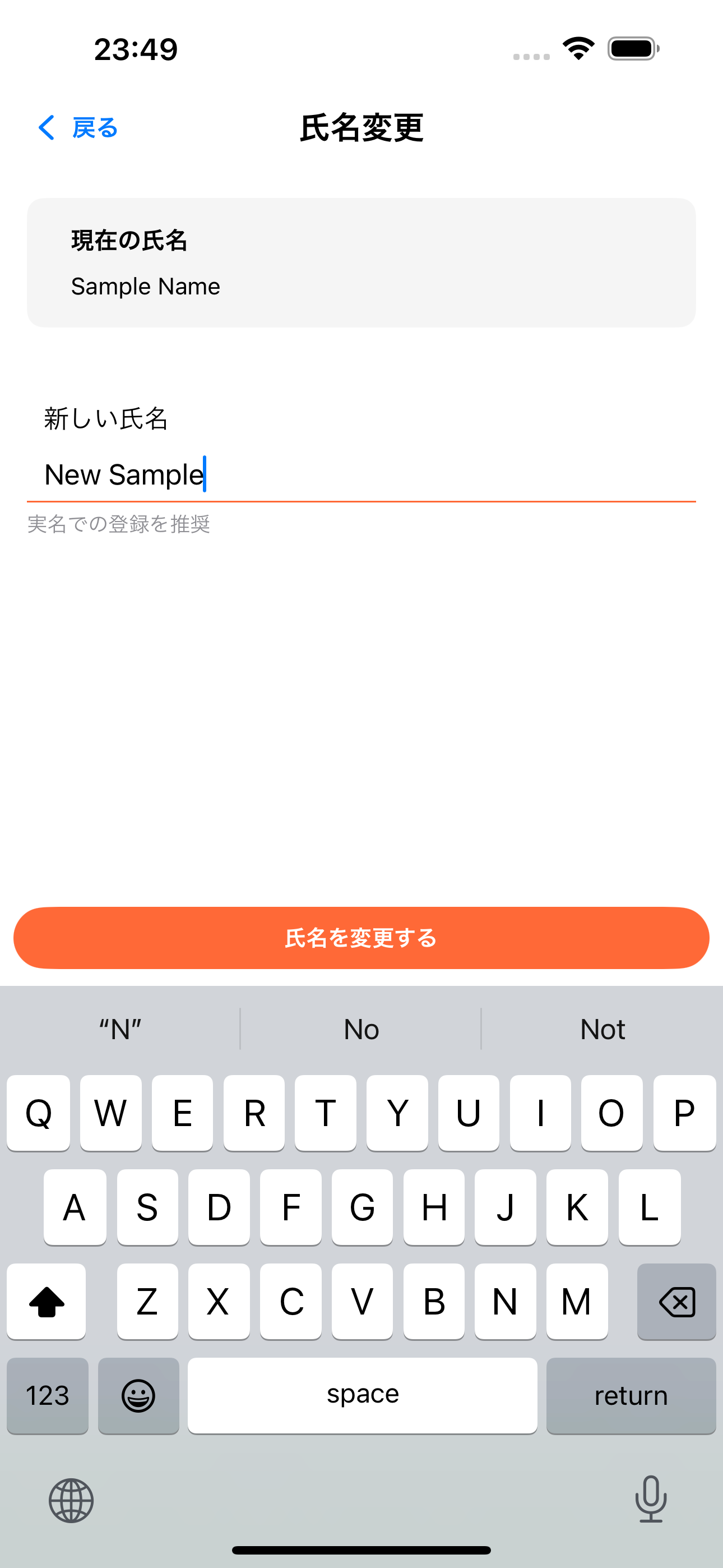The image size is (723, 1568).
Task: Start dictation with the microphone
Action: click(651, 1500)
